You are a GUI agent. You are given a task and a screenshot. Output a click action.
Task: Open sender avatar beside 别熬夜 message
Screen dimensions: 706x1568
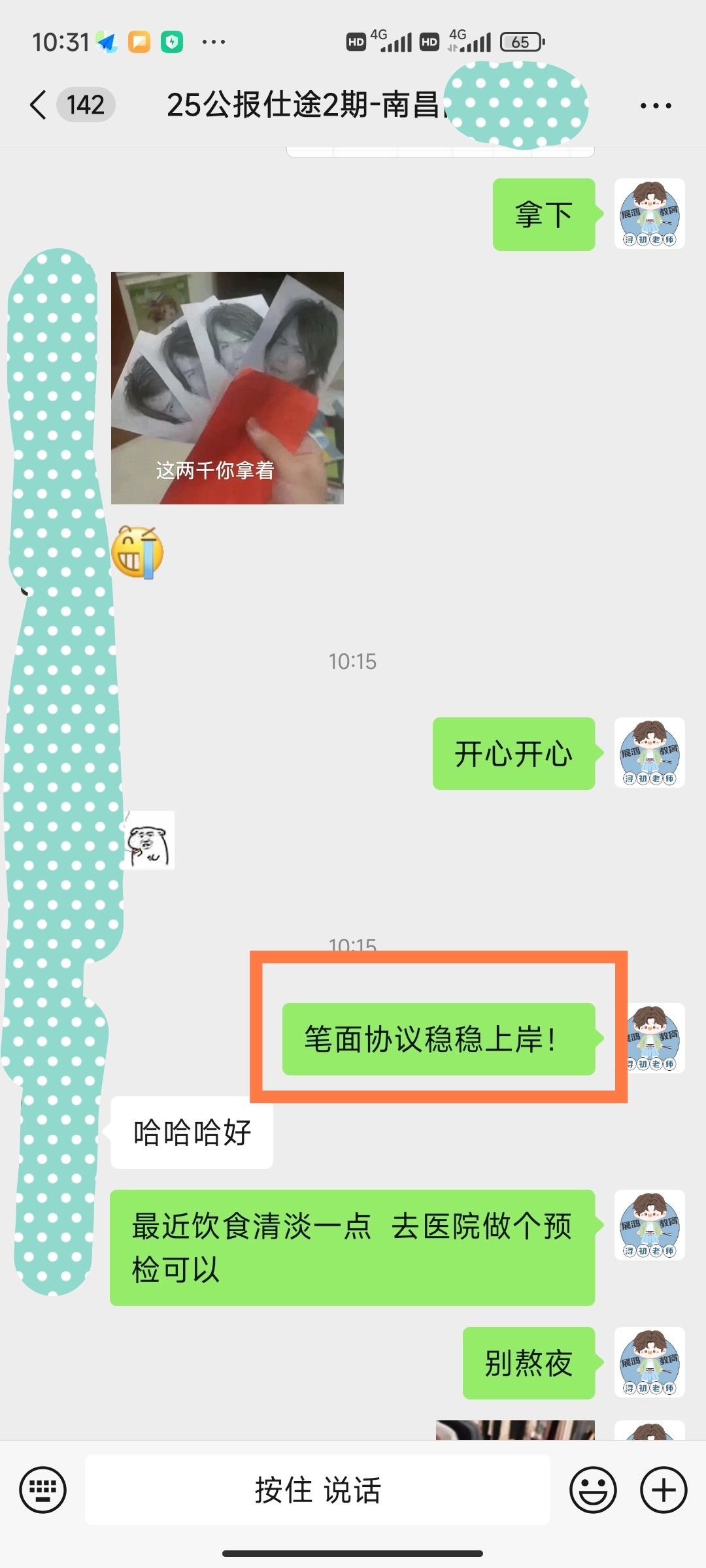pyautogui.click(x=649, y=1362)
